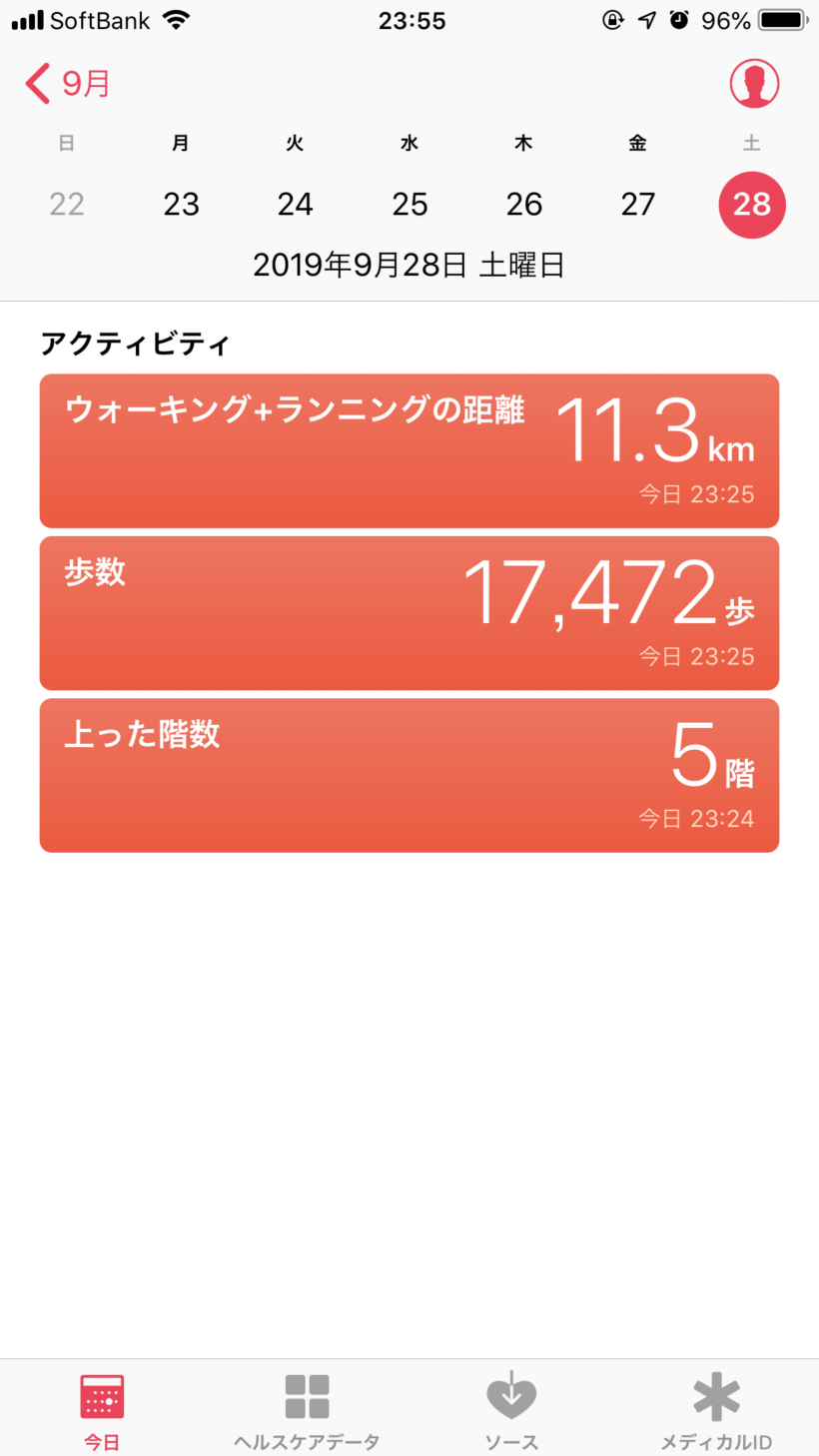Open the 歩数 card
Screen dimensions: 819x1456
point(409,613)
